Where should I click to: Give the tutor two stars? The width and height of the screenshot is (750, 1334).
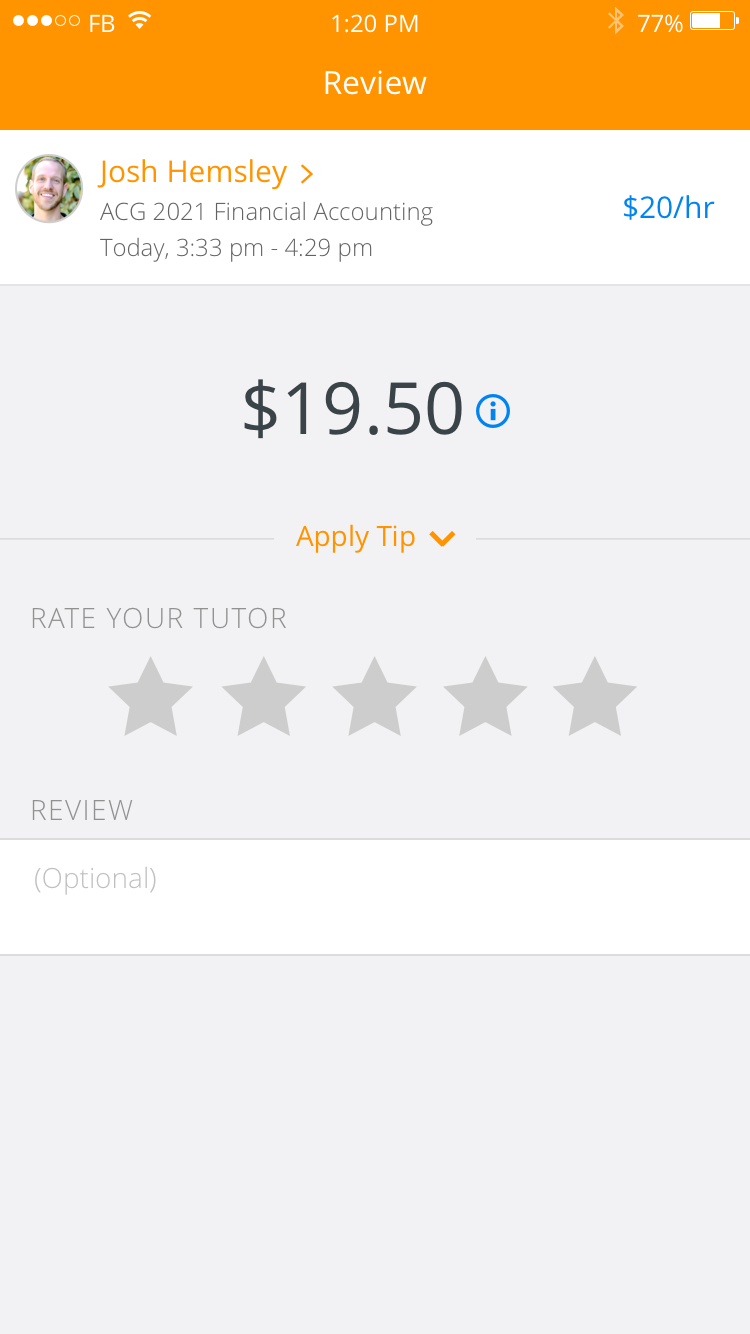pyautogui.click(x=263, y=697)
